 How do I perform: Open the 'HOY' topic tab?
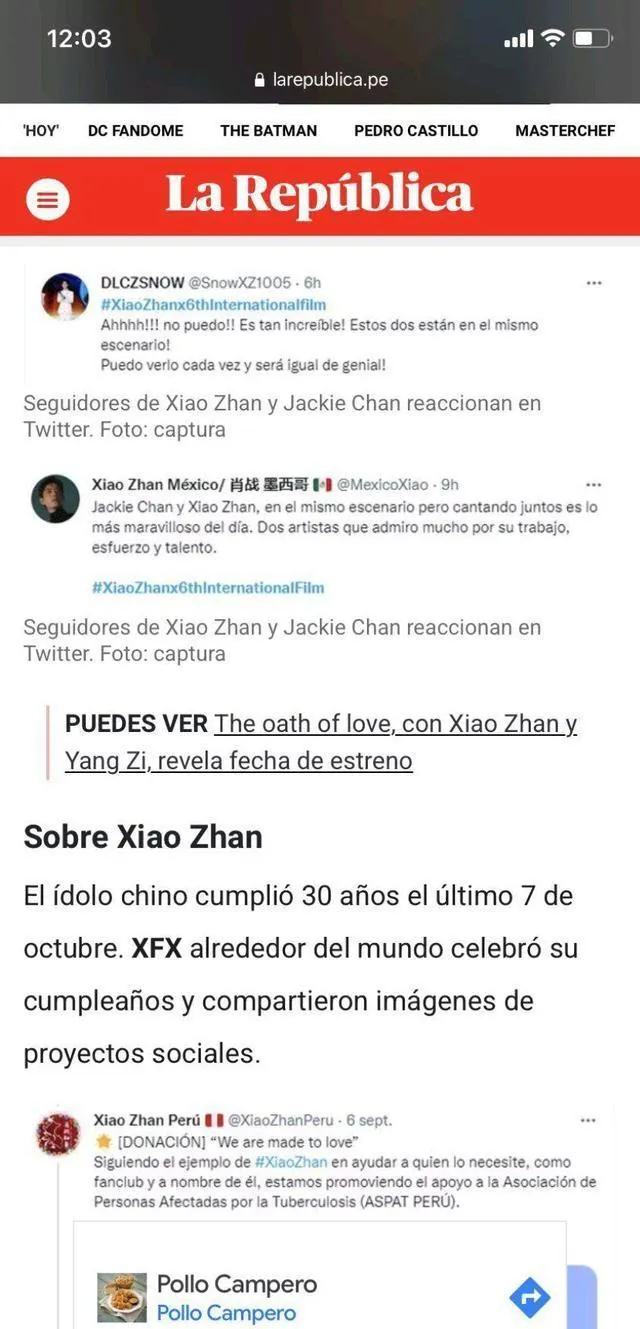41,131
